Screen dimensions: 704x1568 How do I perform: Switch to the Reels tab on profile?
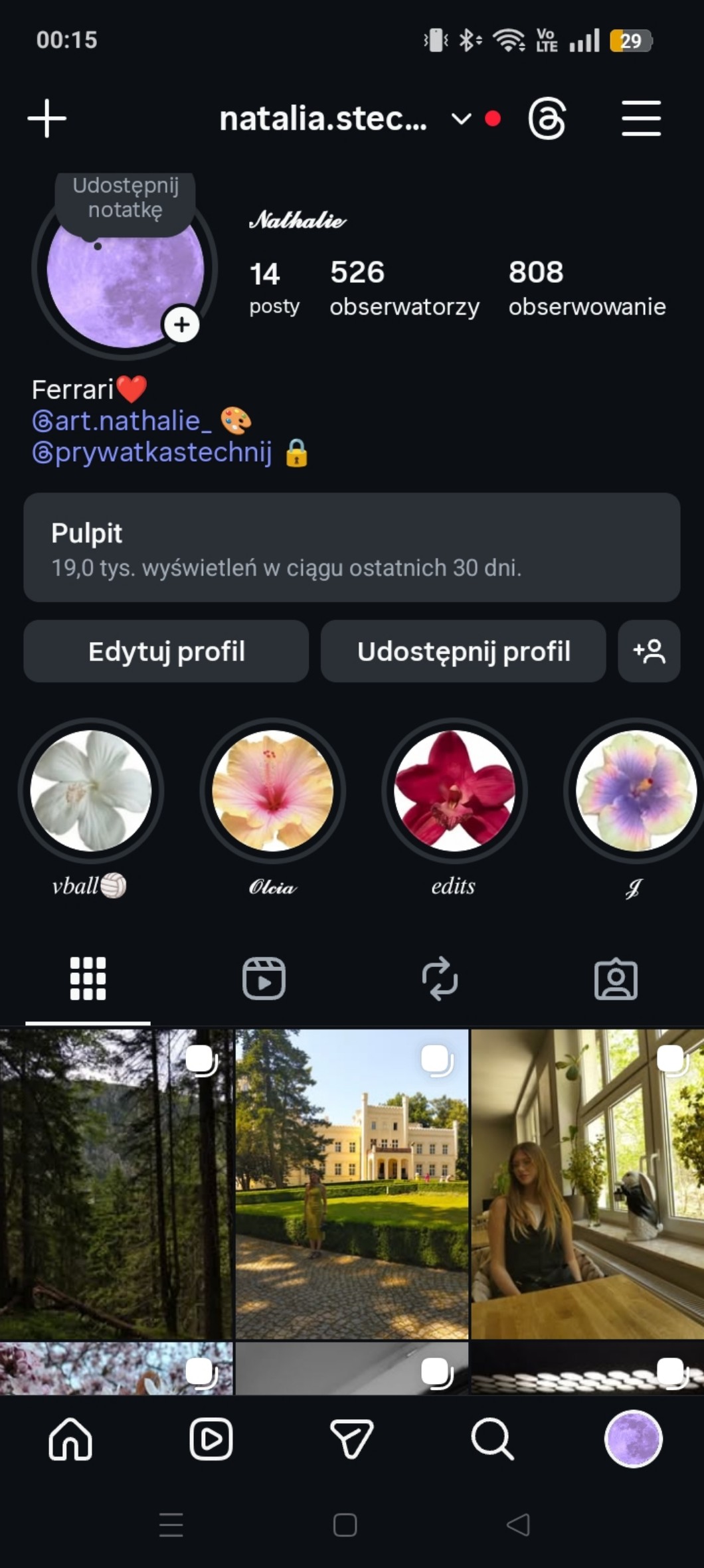pyautogui.click(x=264, y=978)
